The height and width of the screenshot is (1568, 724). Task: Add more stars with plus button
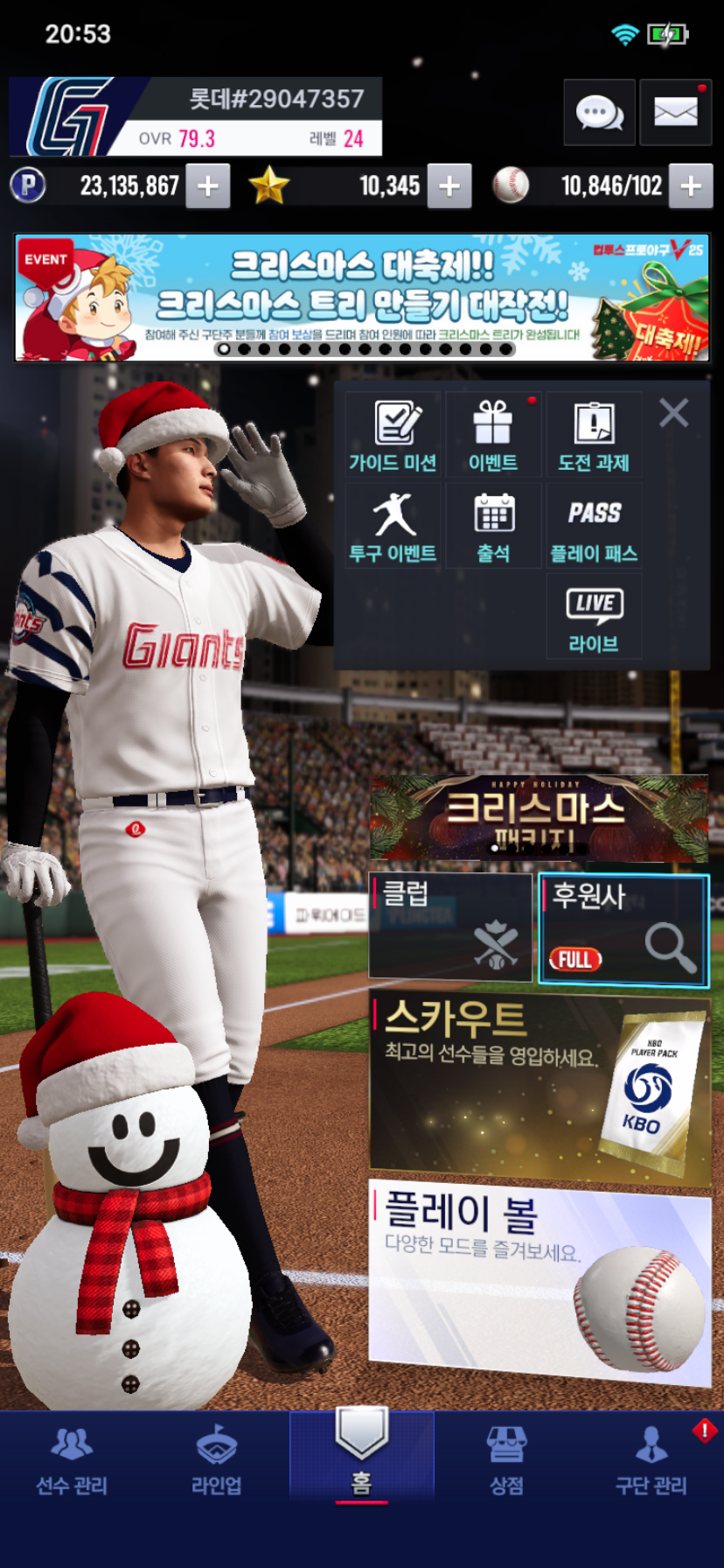click(x=449, y=186)
